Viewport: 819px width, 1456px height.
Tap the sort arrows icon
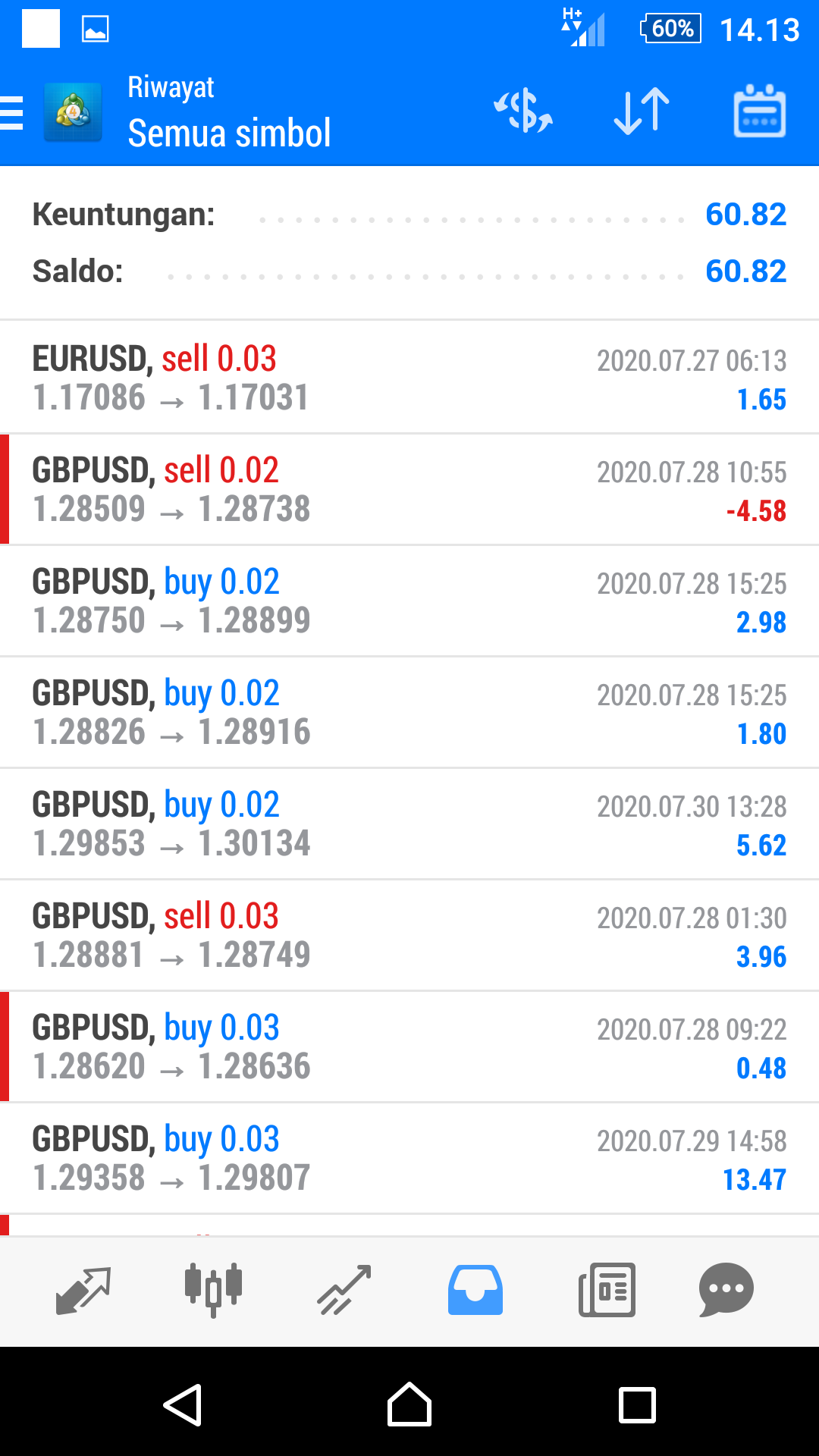[x=642, y=111]
